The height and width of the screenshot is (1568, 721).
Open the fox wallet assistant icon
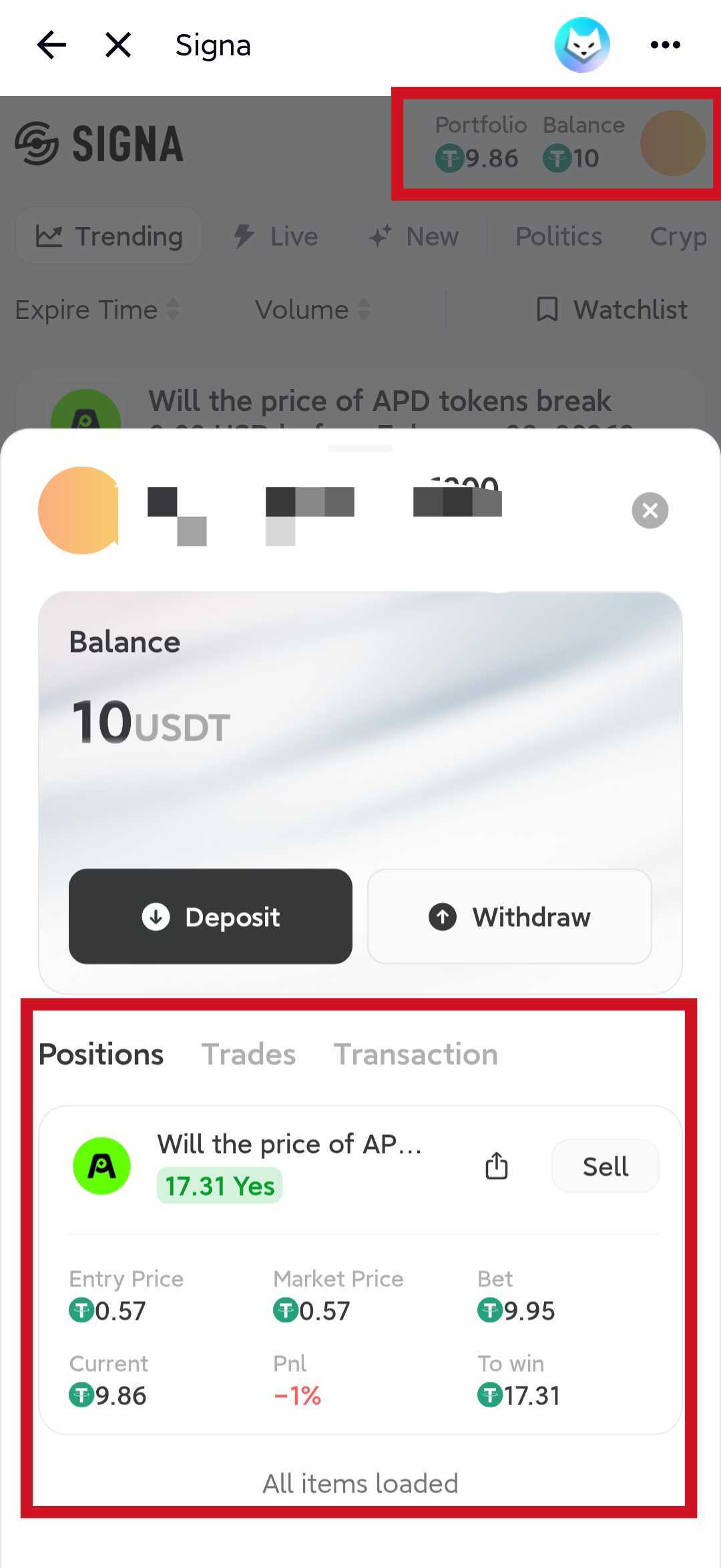pos(582,44)
